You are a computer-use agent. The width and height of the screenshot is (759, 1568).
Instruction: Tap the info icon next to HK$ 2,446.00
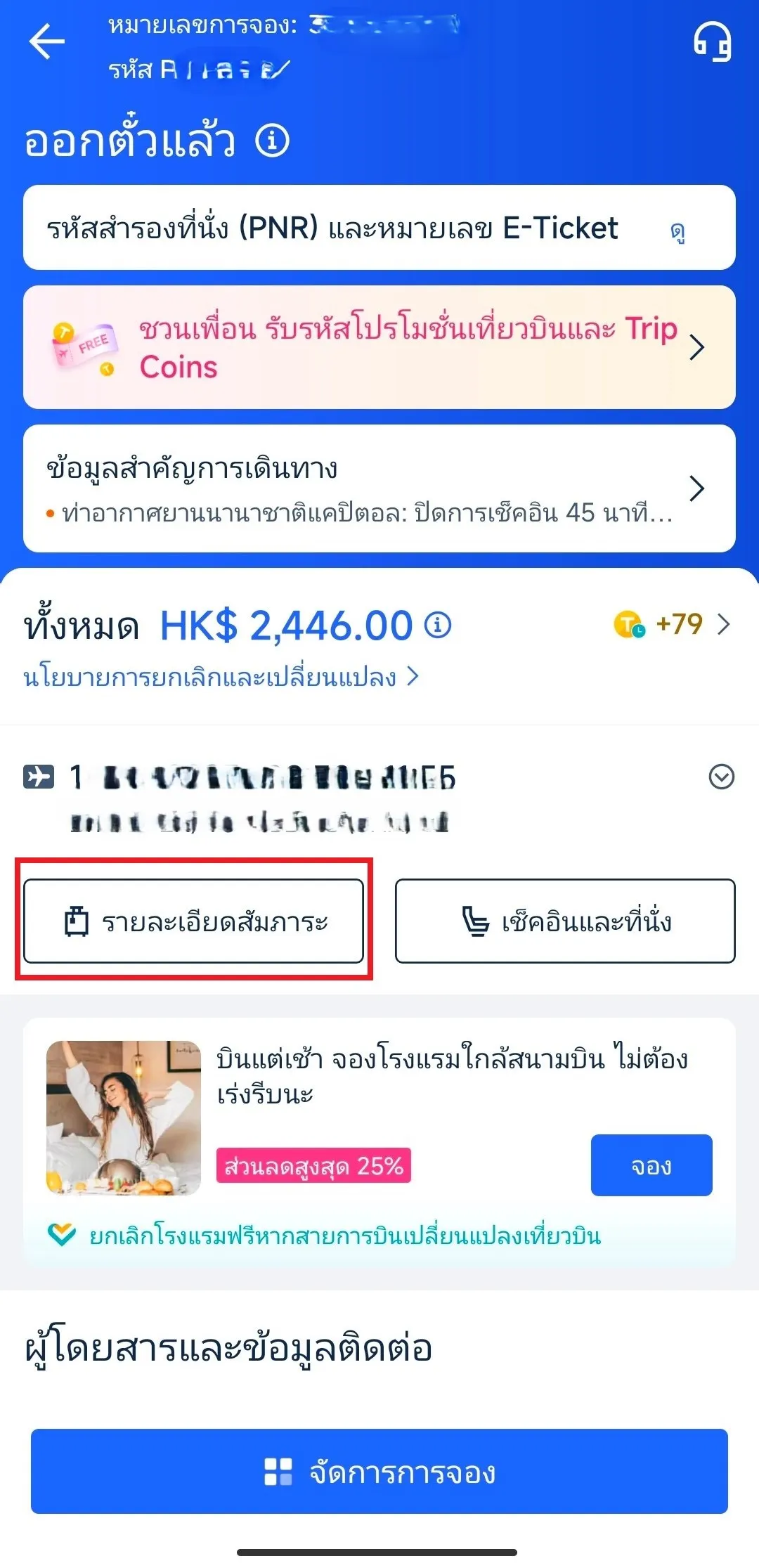coord(437,624)
